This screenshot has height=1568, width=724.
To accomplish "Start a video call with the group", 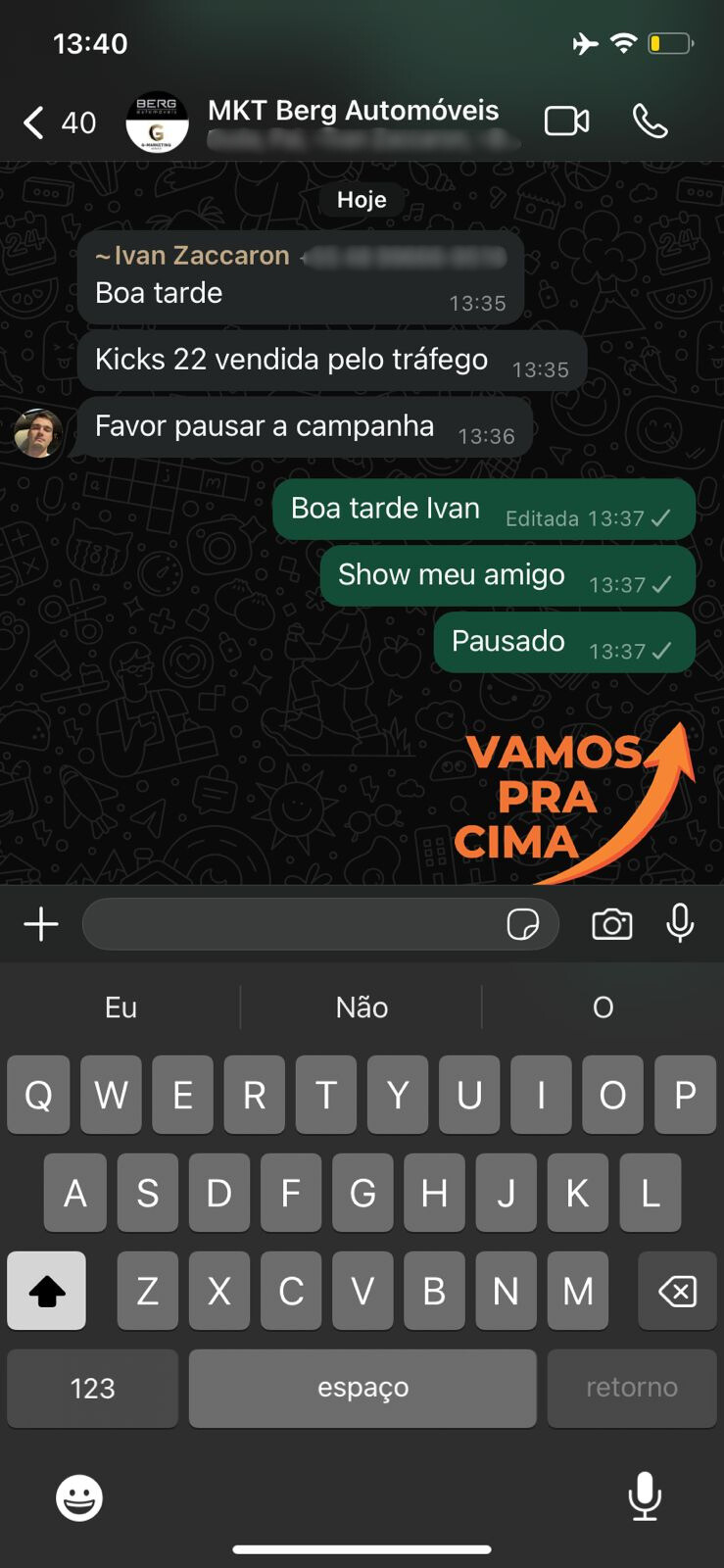I will pyautogui.click(x=566, y=122).
